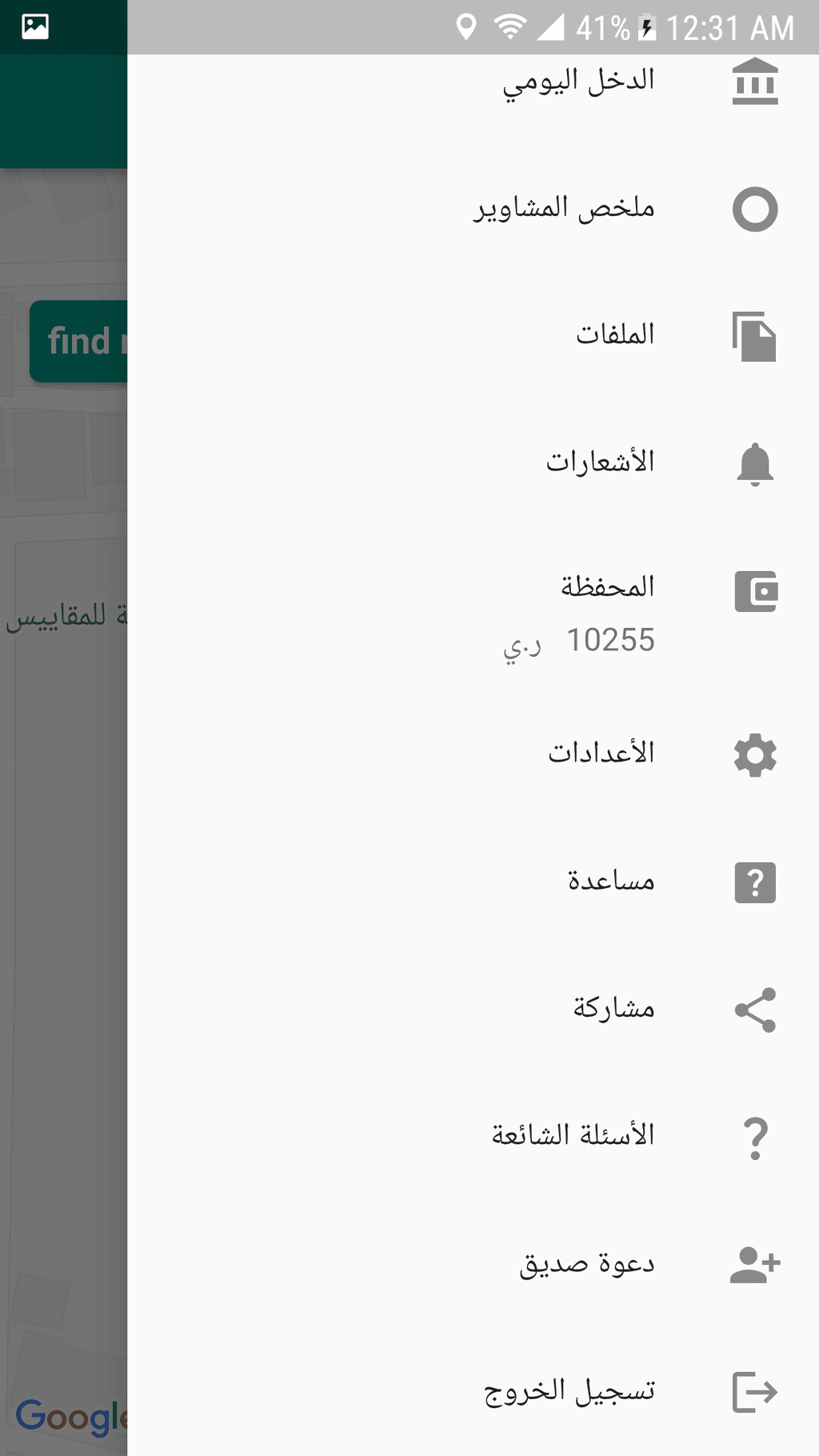Open الأشعارات (notifications) menu item
819x1456 pixels.
(x=473, y=463)
